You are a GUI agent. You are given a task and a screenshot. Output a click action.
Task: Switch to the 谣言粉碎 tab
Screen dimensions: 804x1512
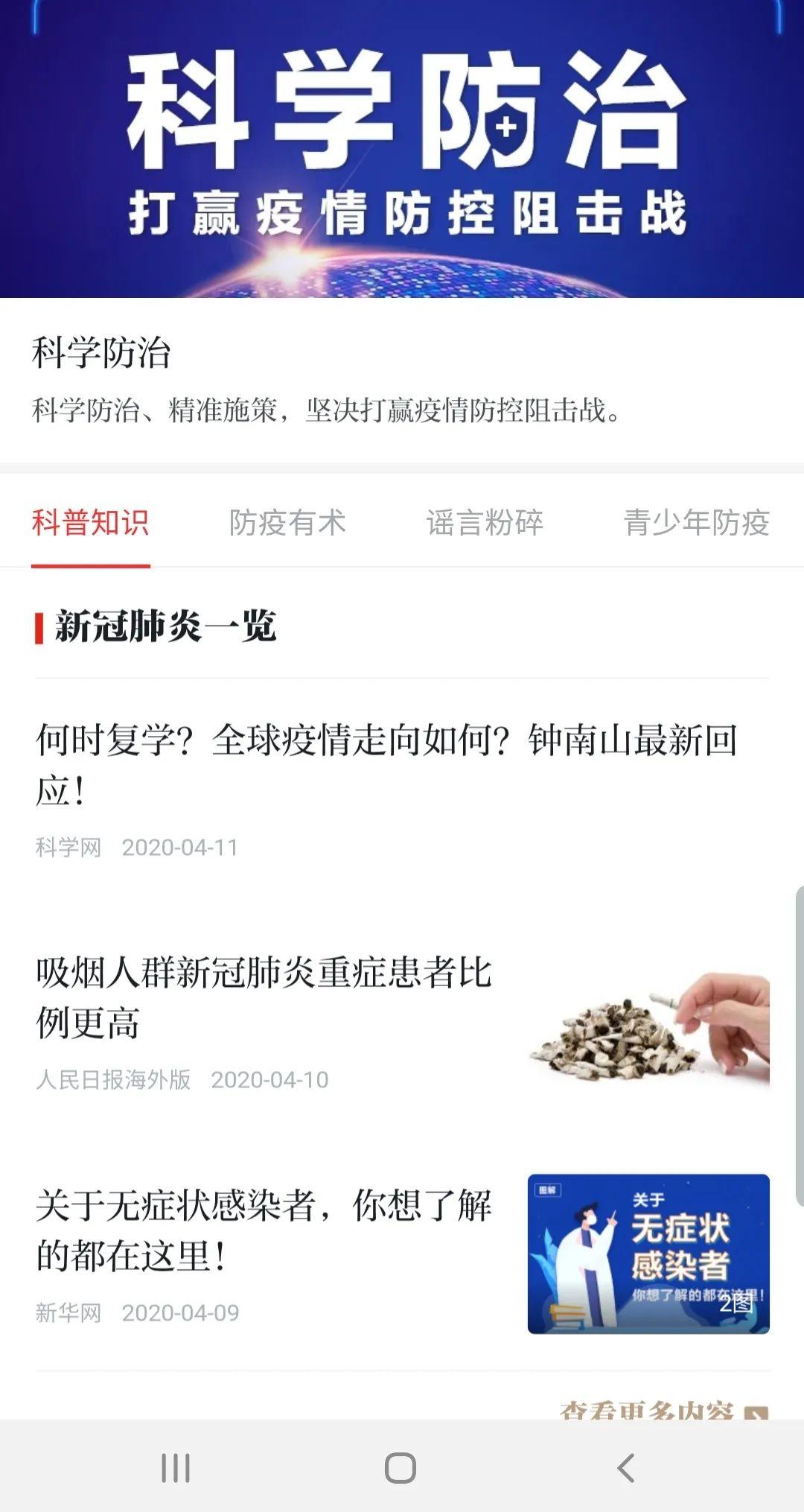pos(485,522)
